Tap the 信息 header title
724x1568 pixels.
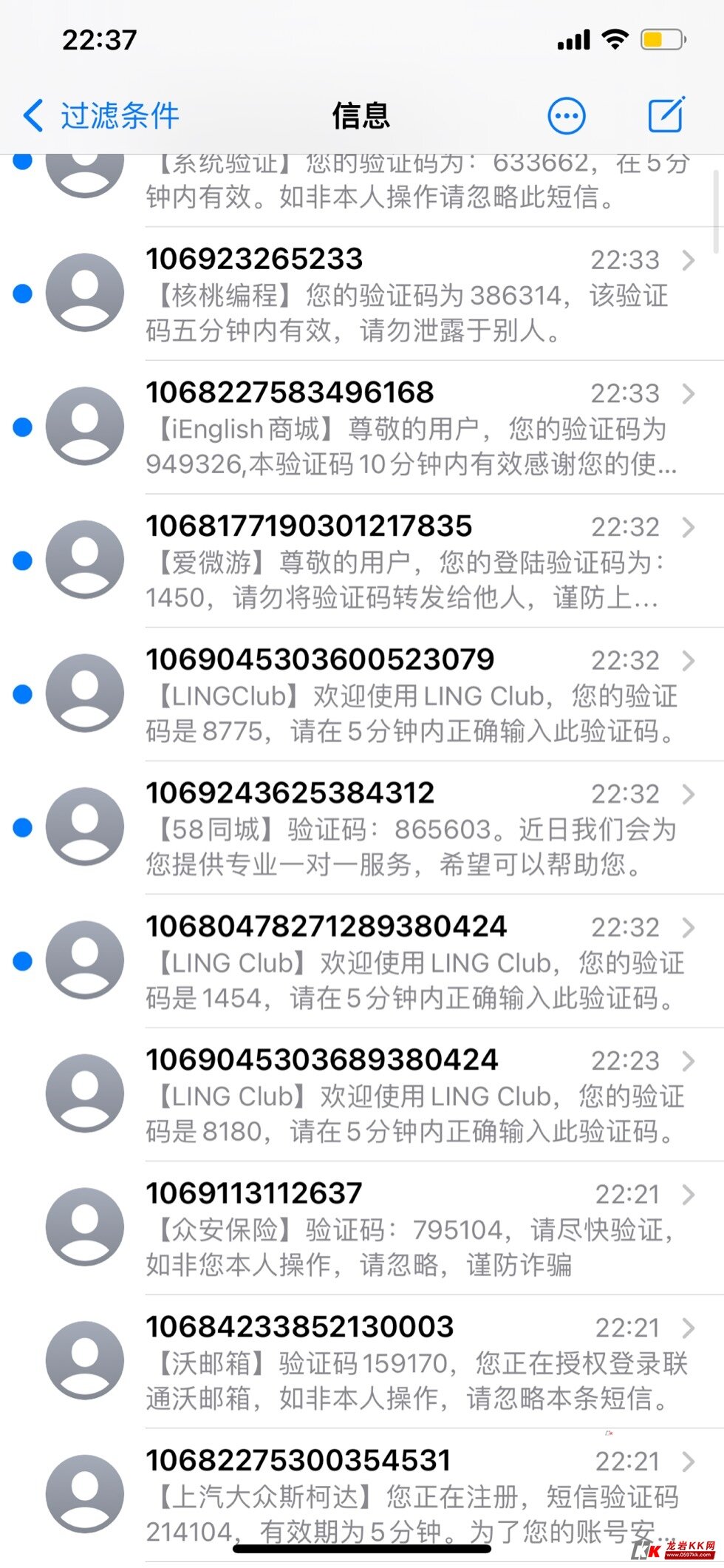361,115
